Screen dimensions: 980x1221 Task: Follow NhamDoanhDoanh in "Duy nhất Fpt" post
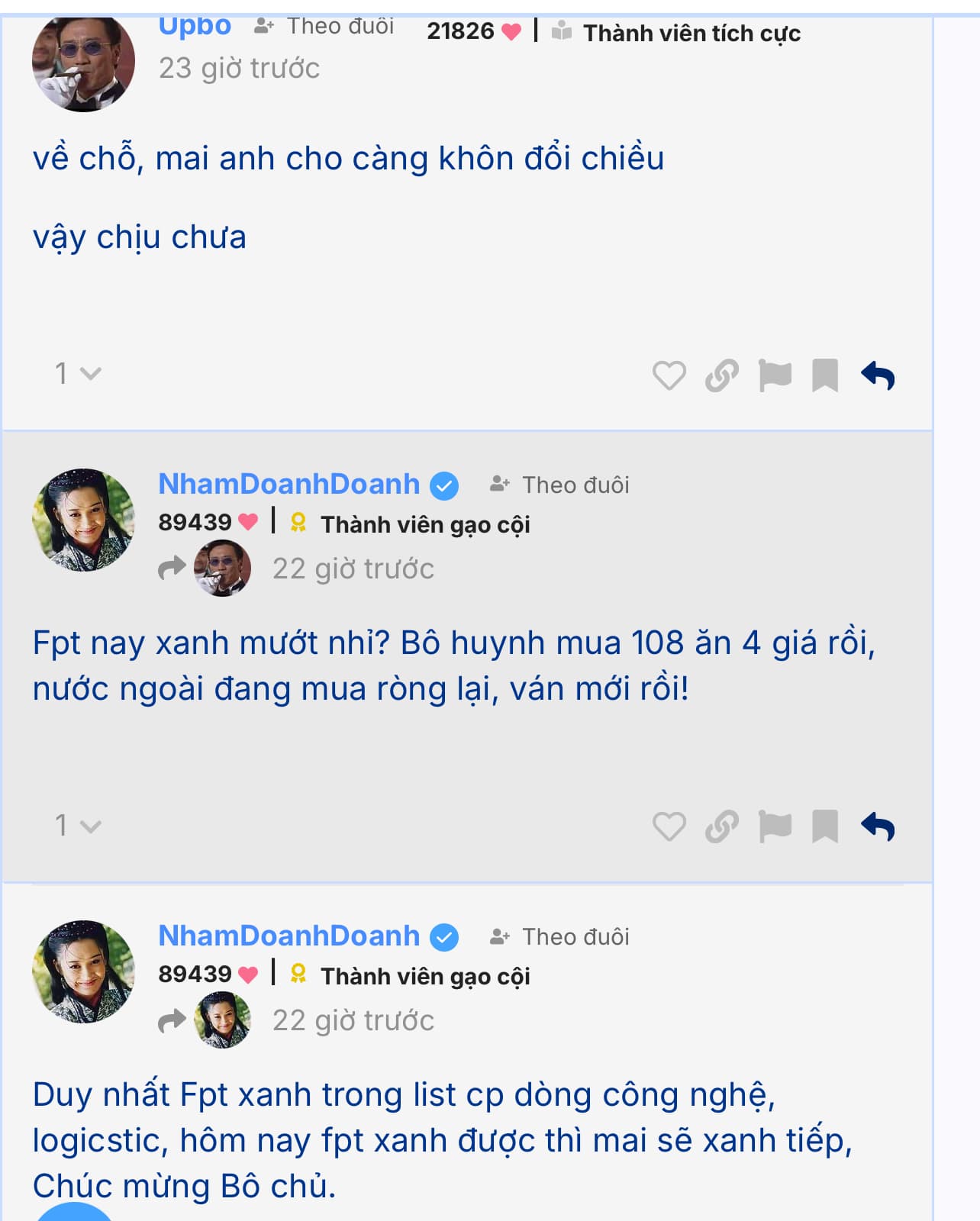560,936
